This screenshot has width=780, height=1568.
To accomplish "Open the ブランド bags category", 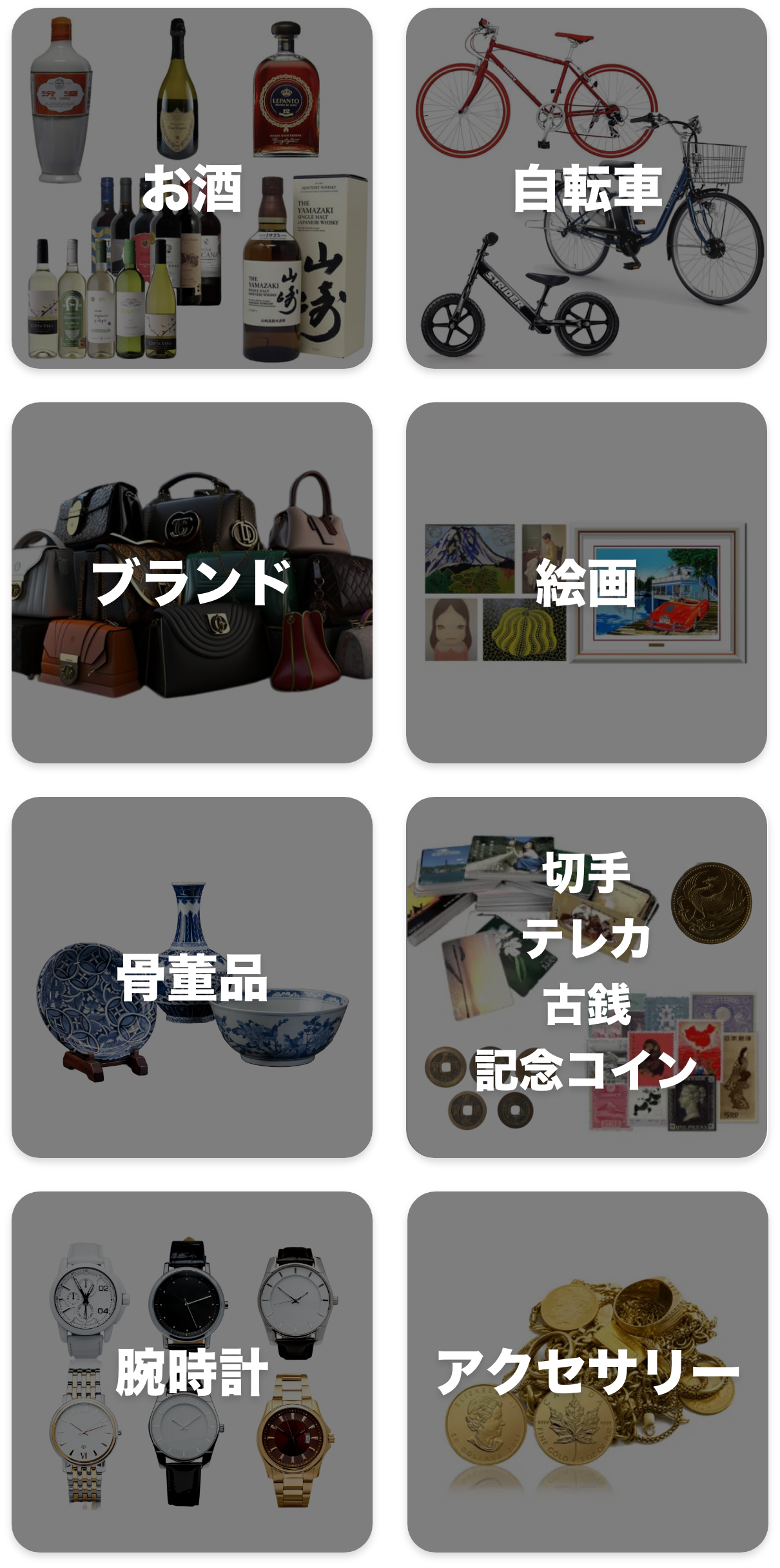I will (191, 582).
